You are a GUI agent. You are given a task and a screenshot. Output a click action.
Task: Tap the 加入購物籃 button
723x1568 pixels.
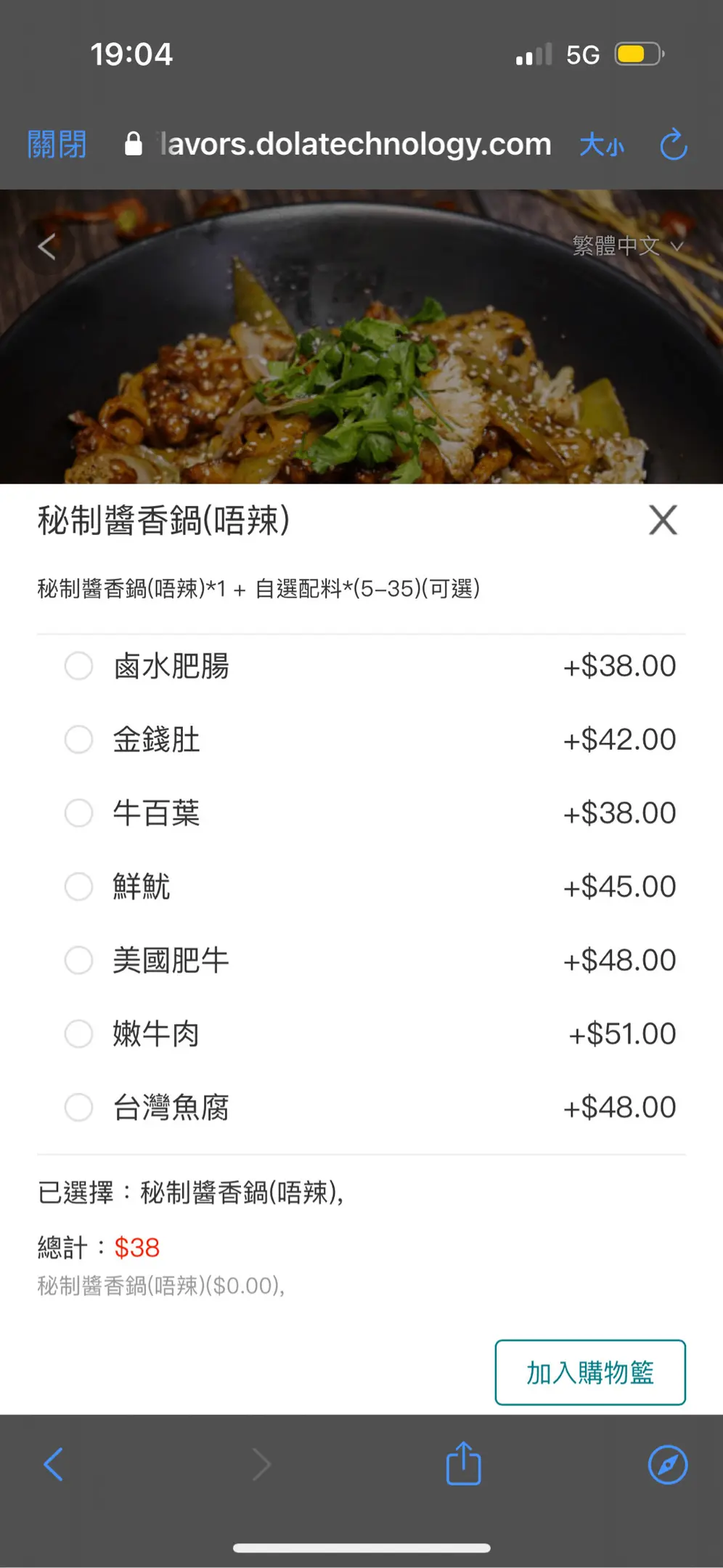589,1373
